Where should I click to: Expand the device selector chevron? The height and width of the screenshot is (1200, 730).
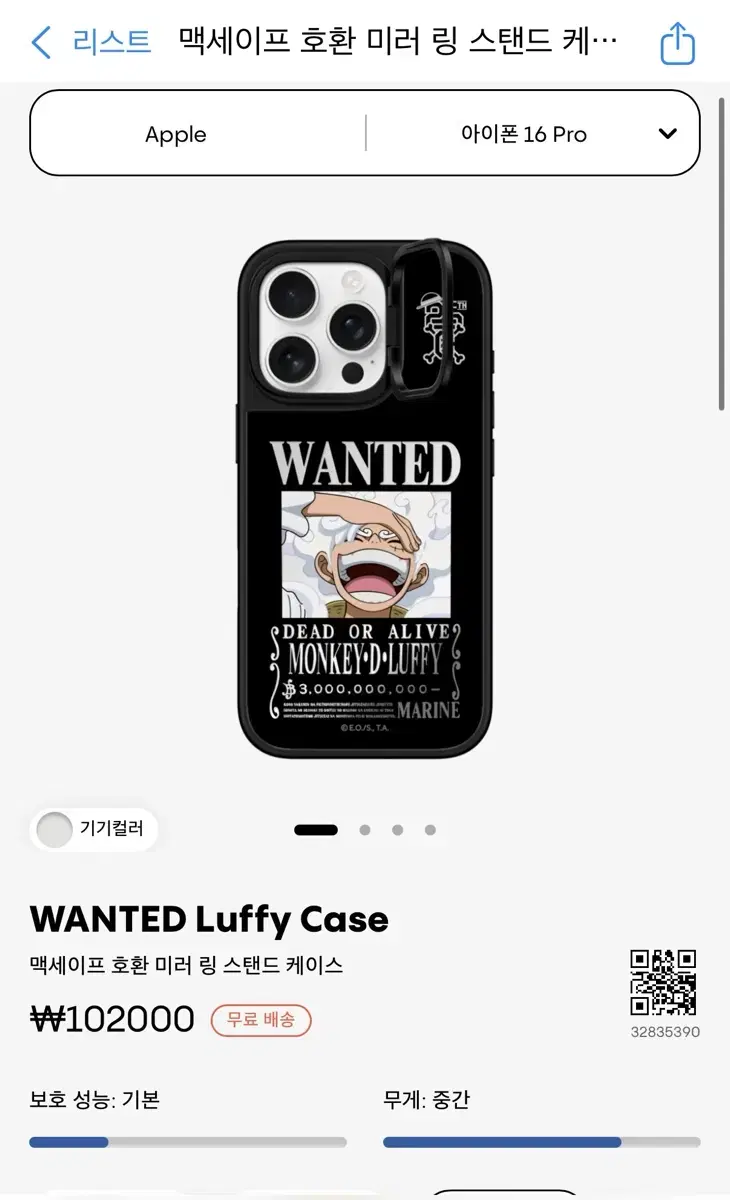668,133
